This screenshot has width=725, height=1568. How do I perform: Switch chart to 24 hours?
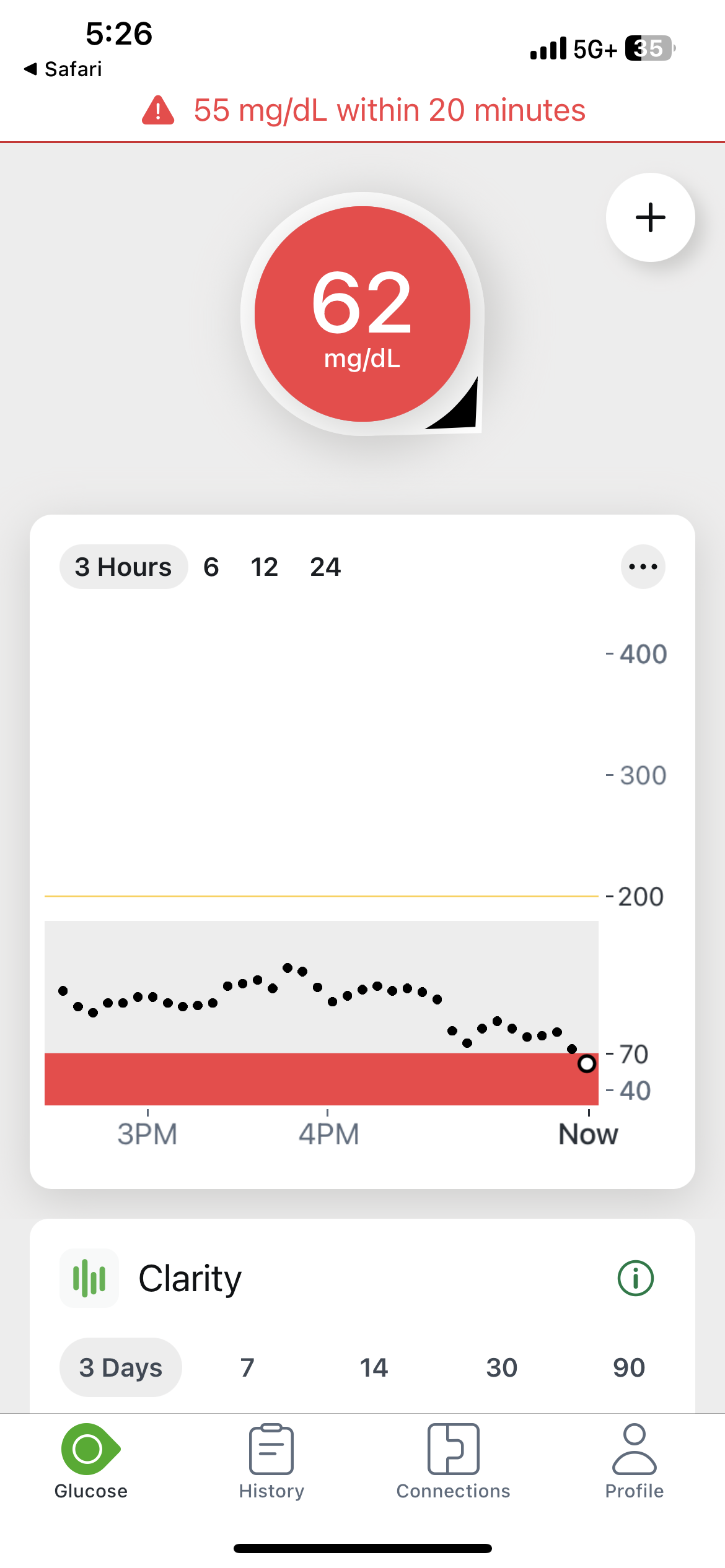[325, 567]
